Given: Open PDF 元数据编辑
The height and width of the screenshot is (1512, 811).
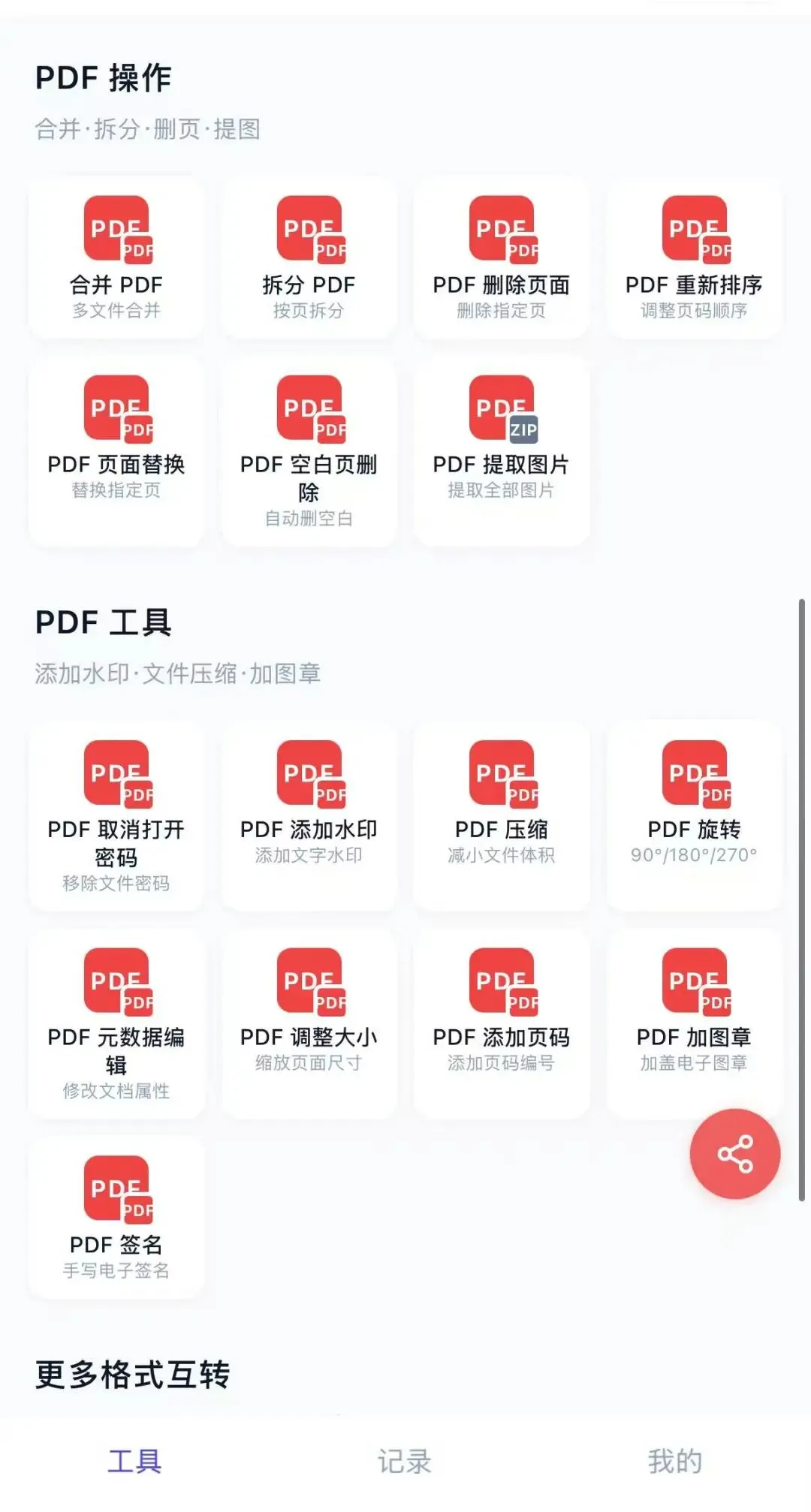Looking at the screenshot, I should tap(116, 1024).
